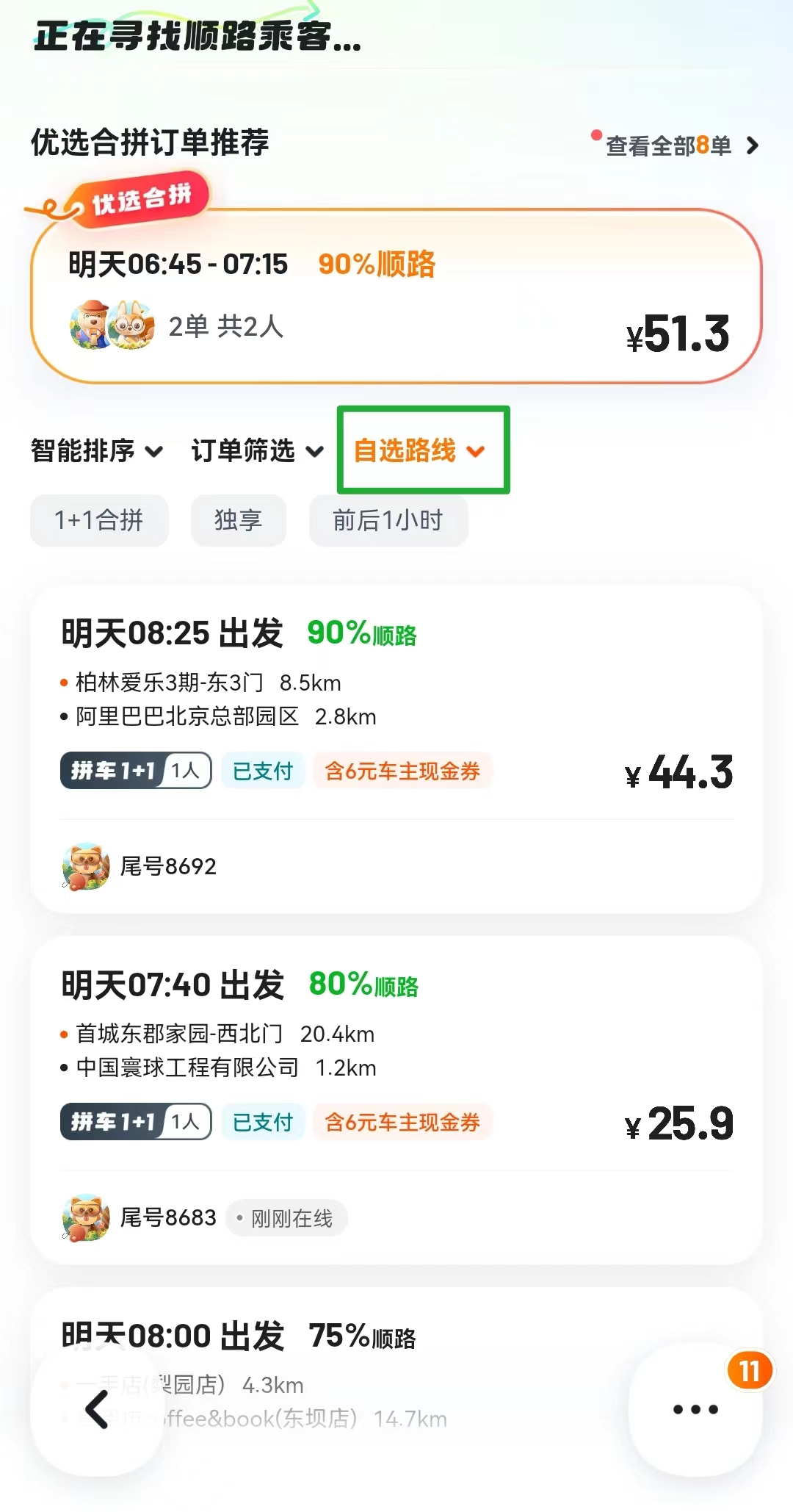Select the 独享 filter chip
Screen dimensions: 793x1512
pos(238,520)
